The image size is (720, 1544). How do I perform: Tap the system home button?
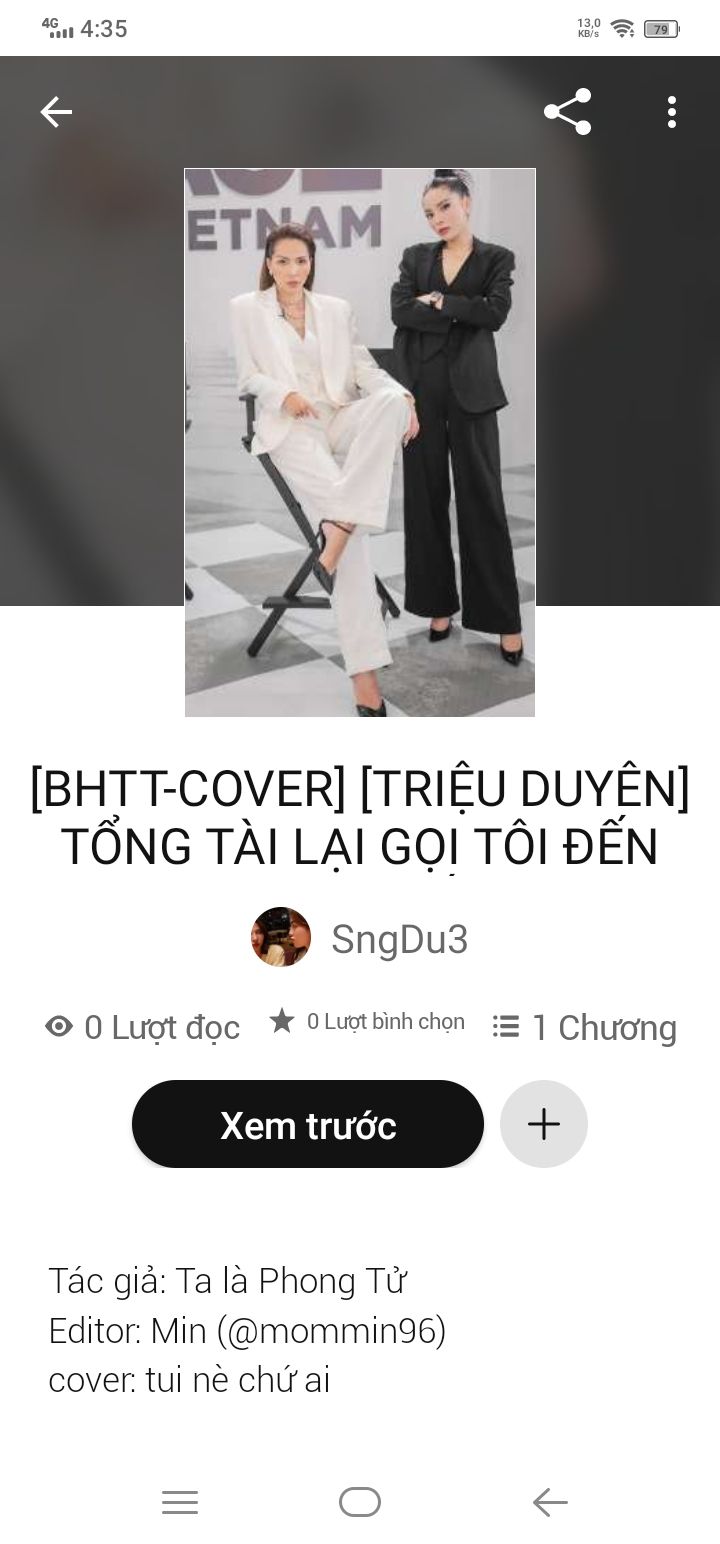(360, 1502)
